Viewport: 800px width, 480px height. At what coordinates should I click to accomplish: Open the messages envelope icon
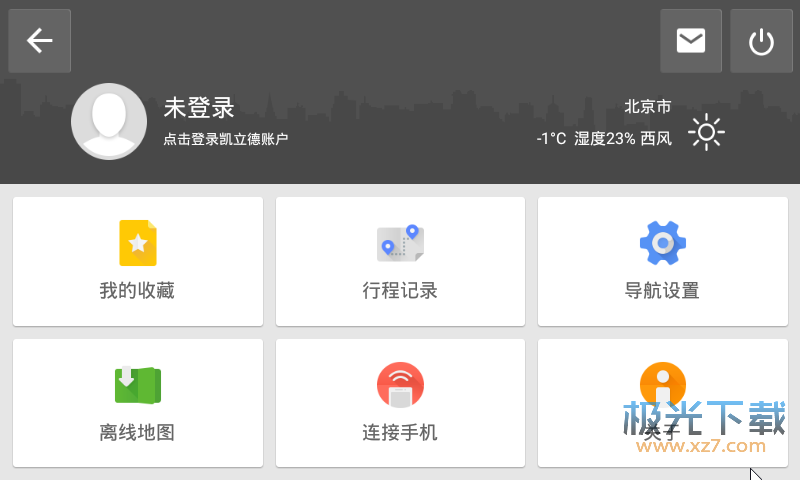[x=691, y=41]
